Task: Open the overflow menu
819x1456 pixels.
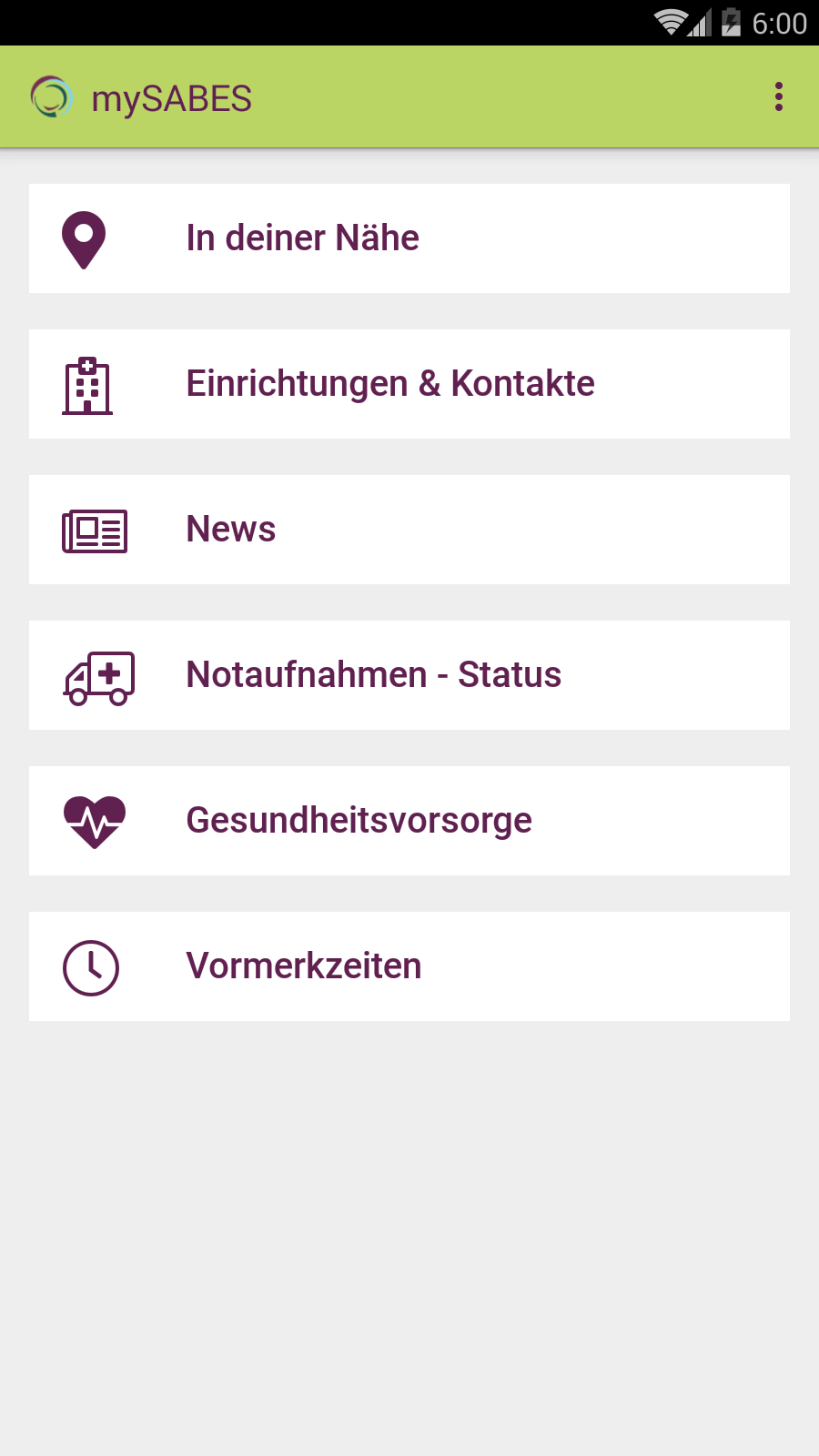Action: point(778,96)
